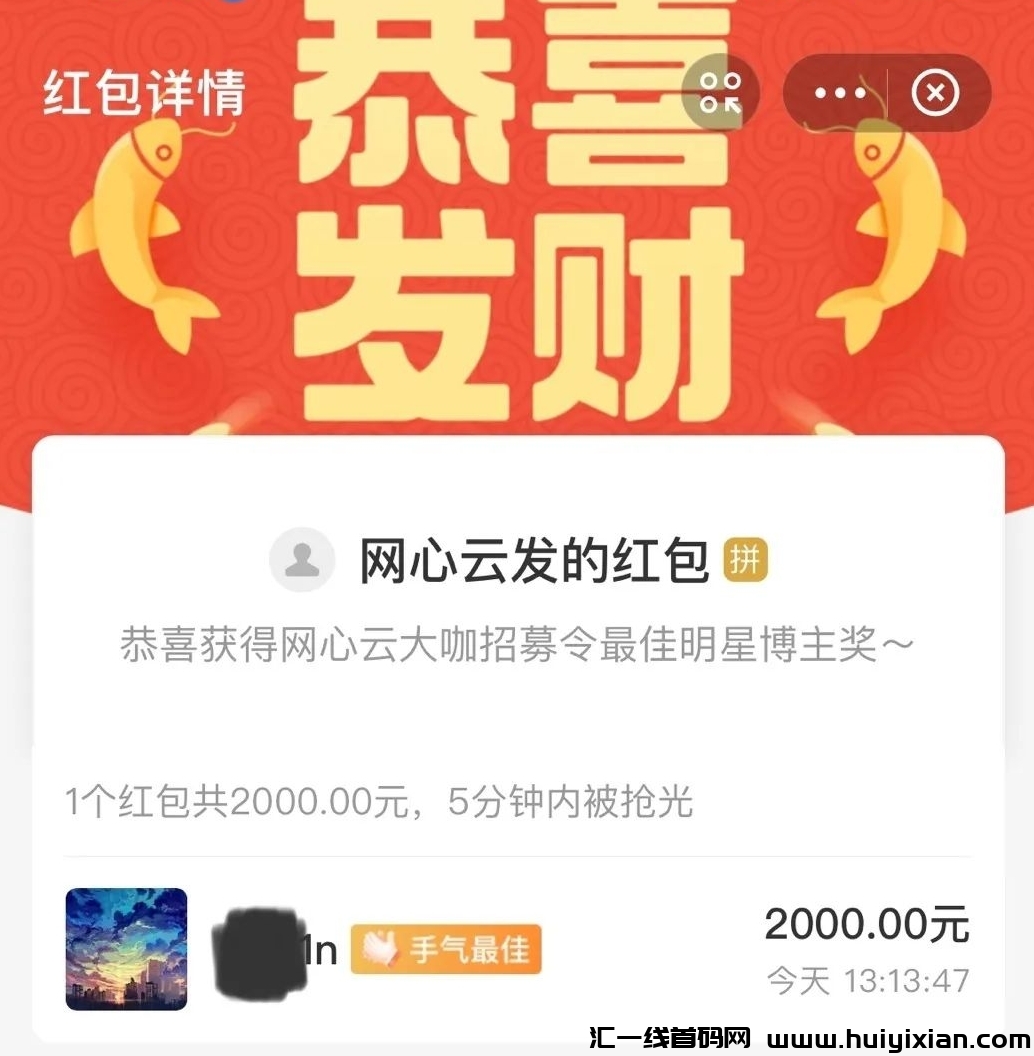The image size is (1034, 1056).
Task: Tap the recipient's sunset sky avatar thumbnail
Action: click(x=126, y=950)
